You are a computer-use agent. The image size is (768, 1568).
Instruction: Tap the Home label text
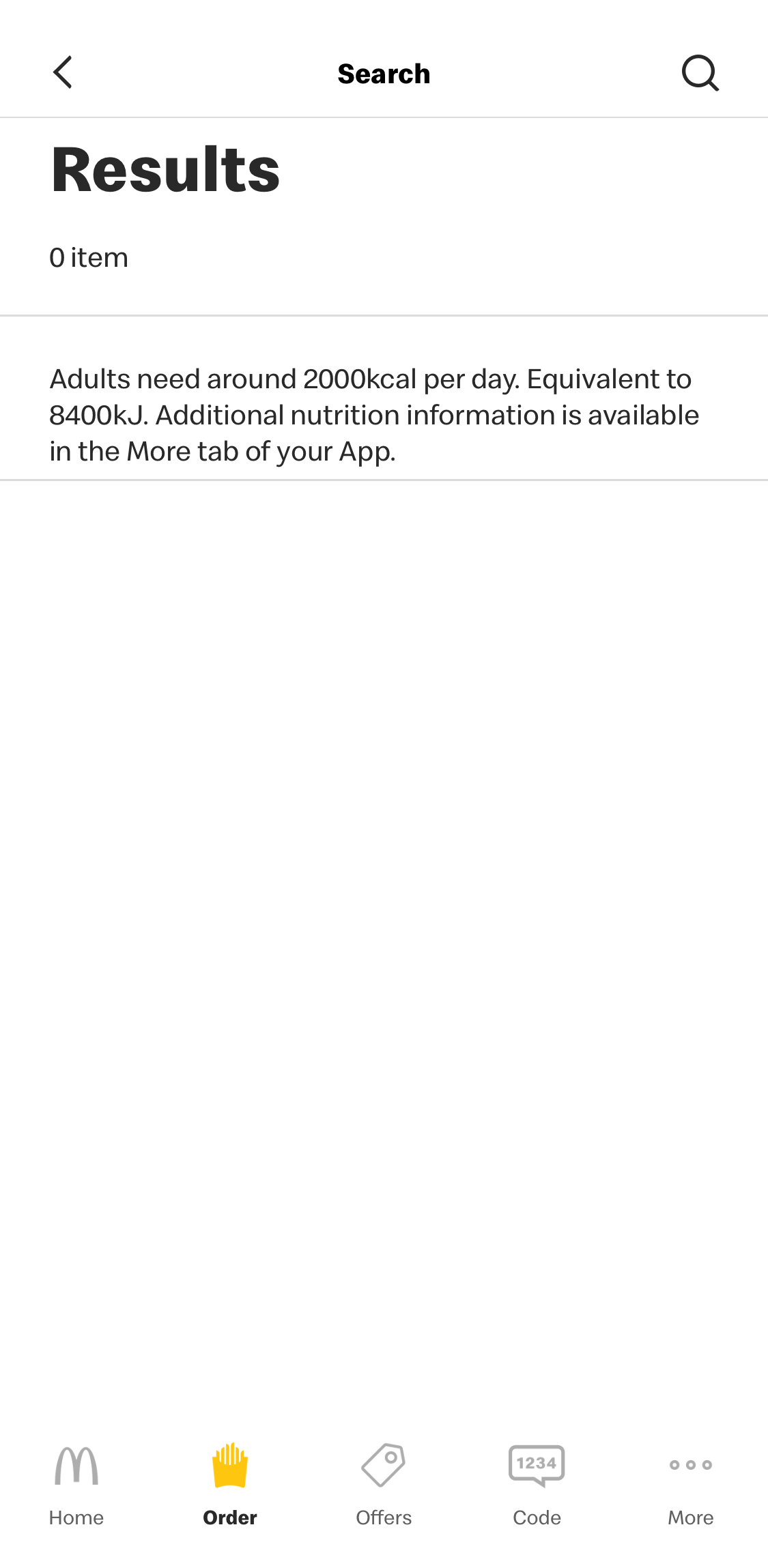76,1518
